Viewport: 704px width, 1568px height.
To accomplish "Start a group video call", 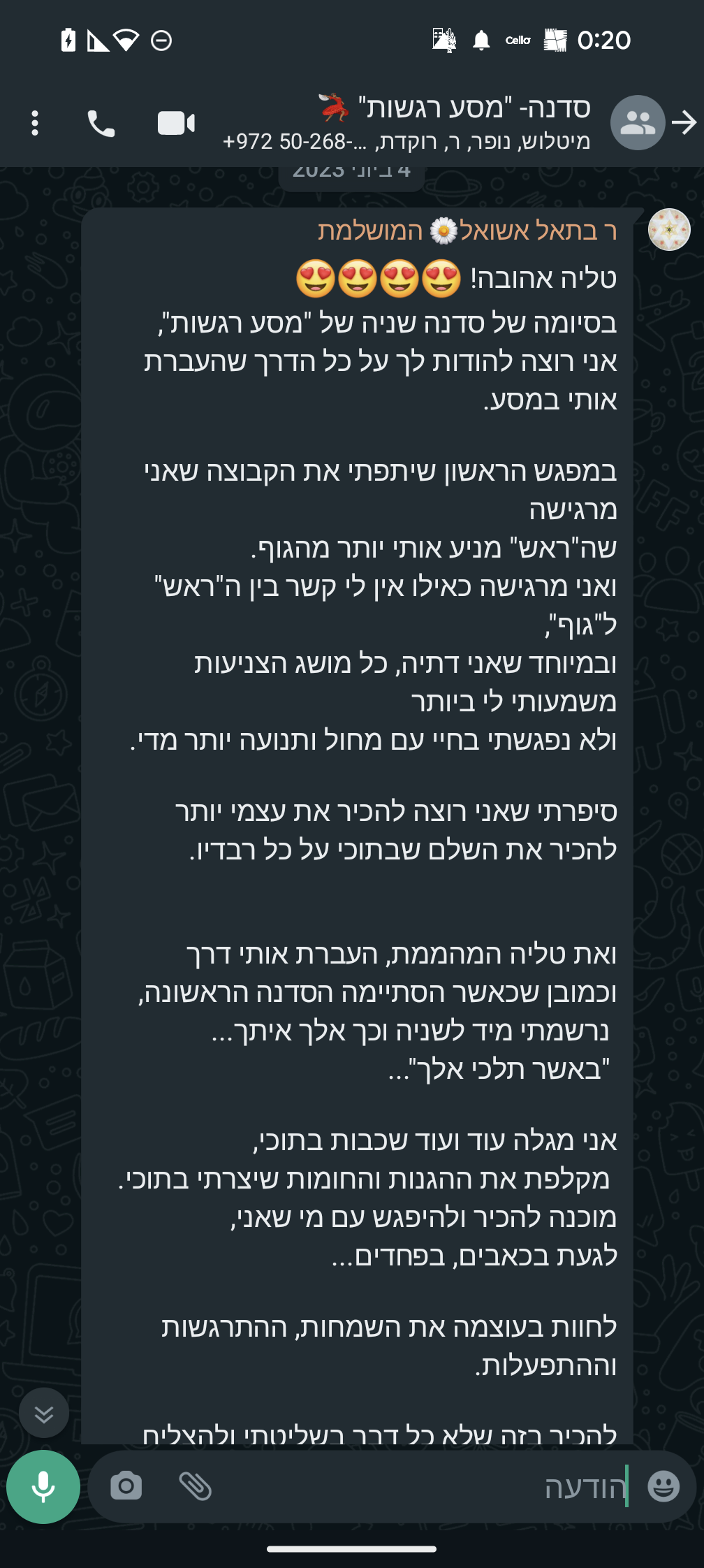I will 176,123.
